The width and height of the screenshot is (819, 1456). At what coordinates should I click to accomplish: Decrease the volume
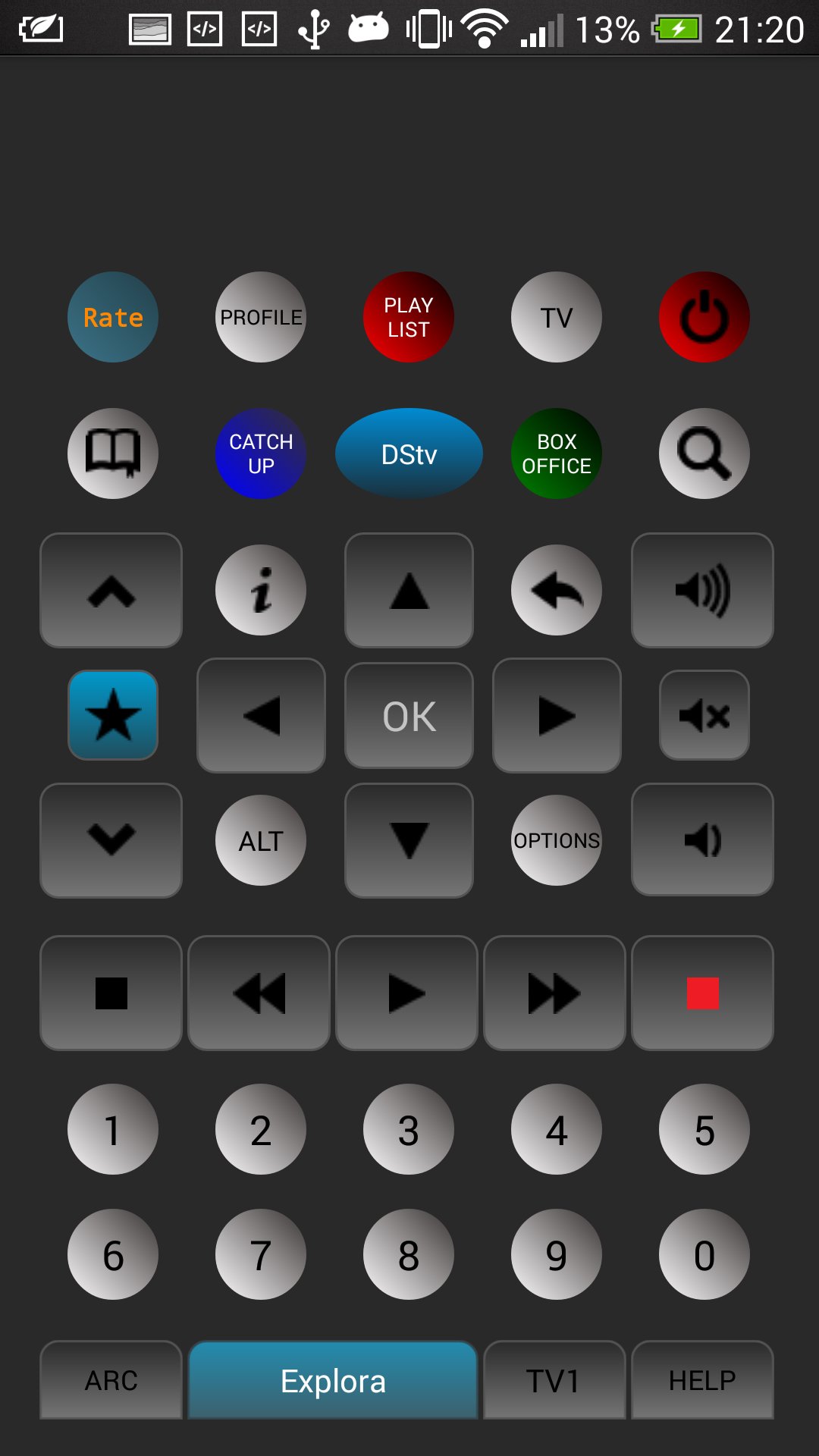pyautogui.click(x=702, y=840)
